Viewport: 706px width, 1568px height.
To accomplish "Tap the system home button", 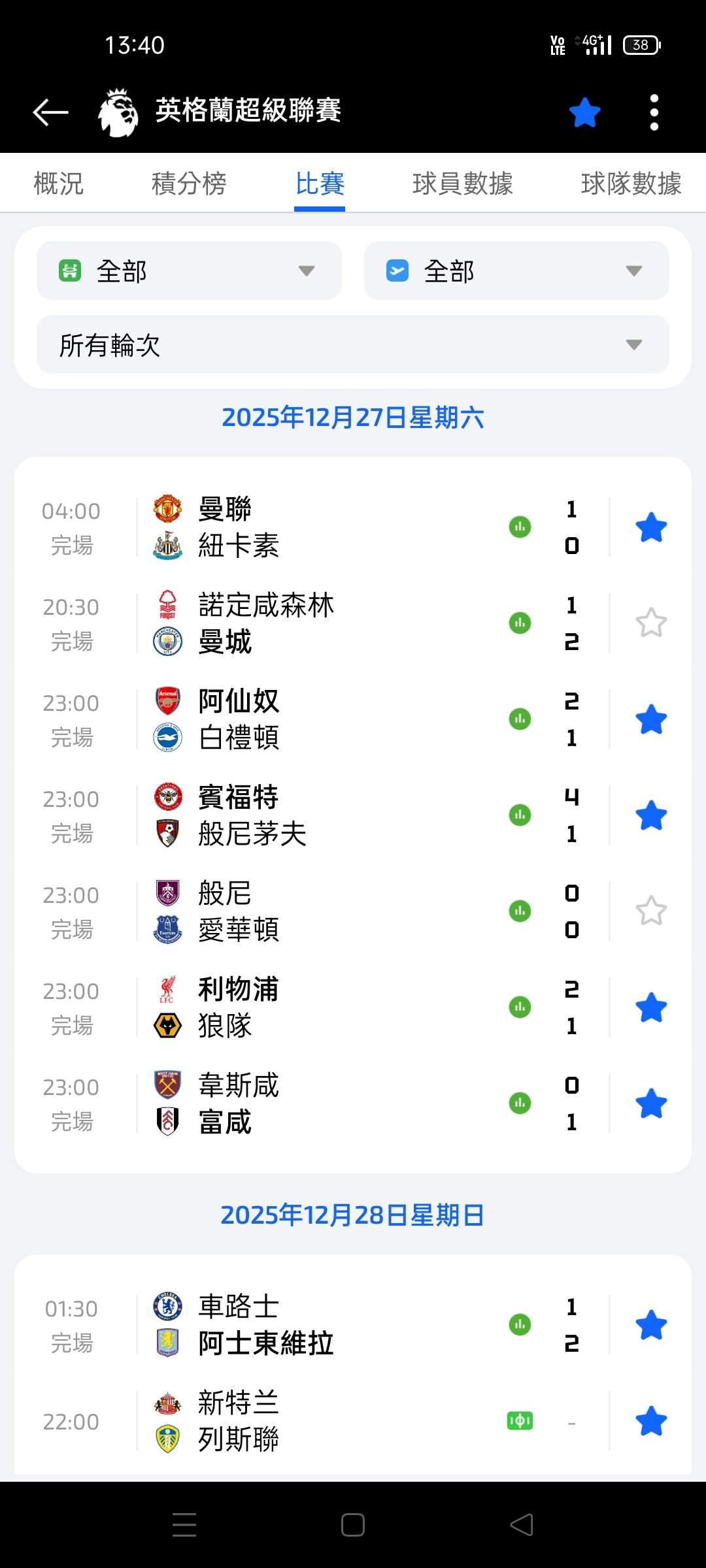I will (x=353, y=1526).
